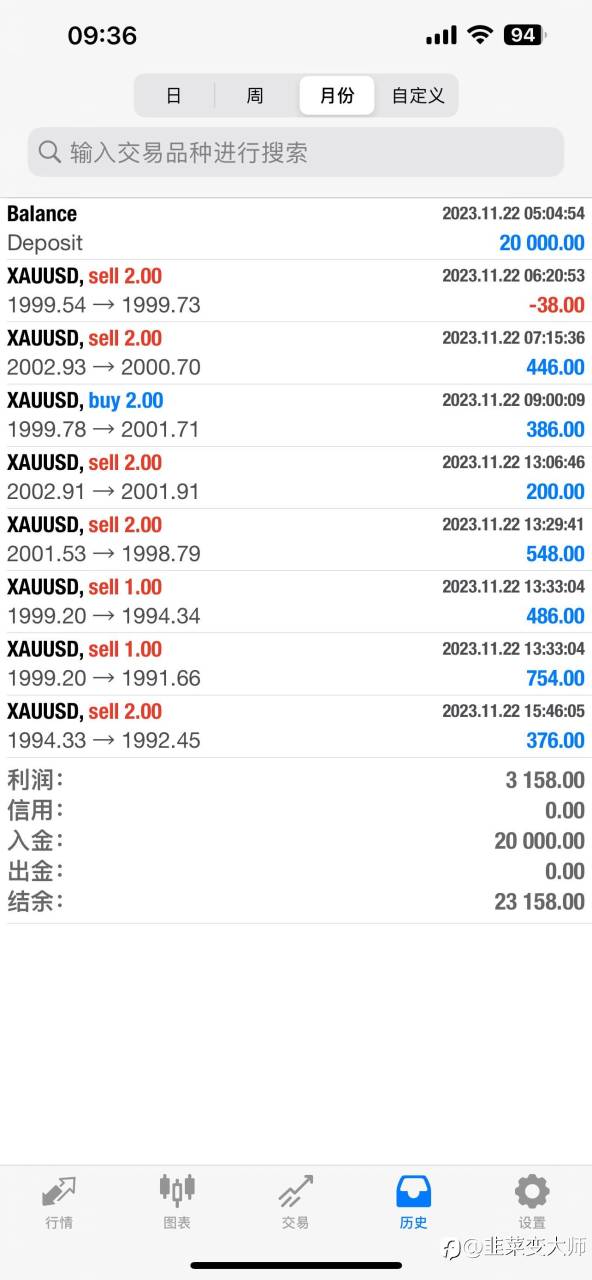Open the XAUUSD sell 1.00 trade earning 754.00
Viewport: 592px width, 1280px height.
click(x=296, y=663)
